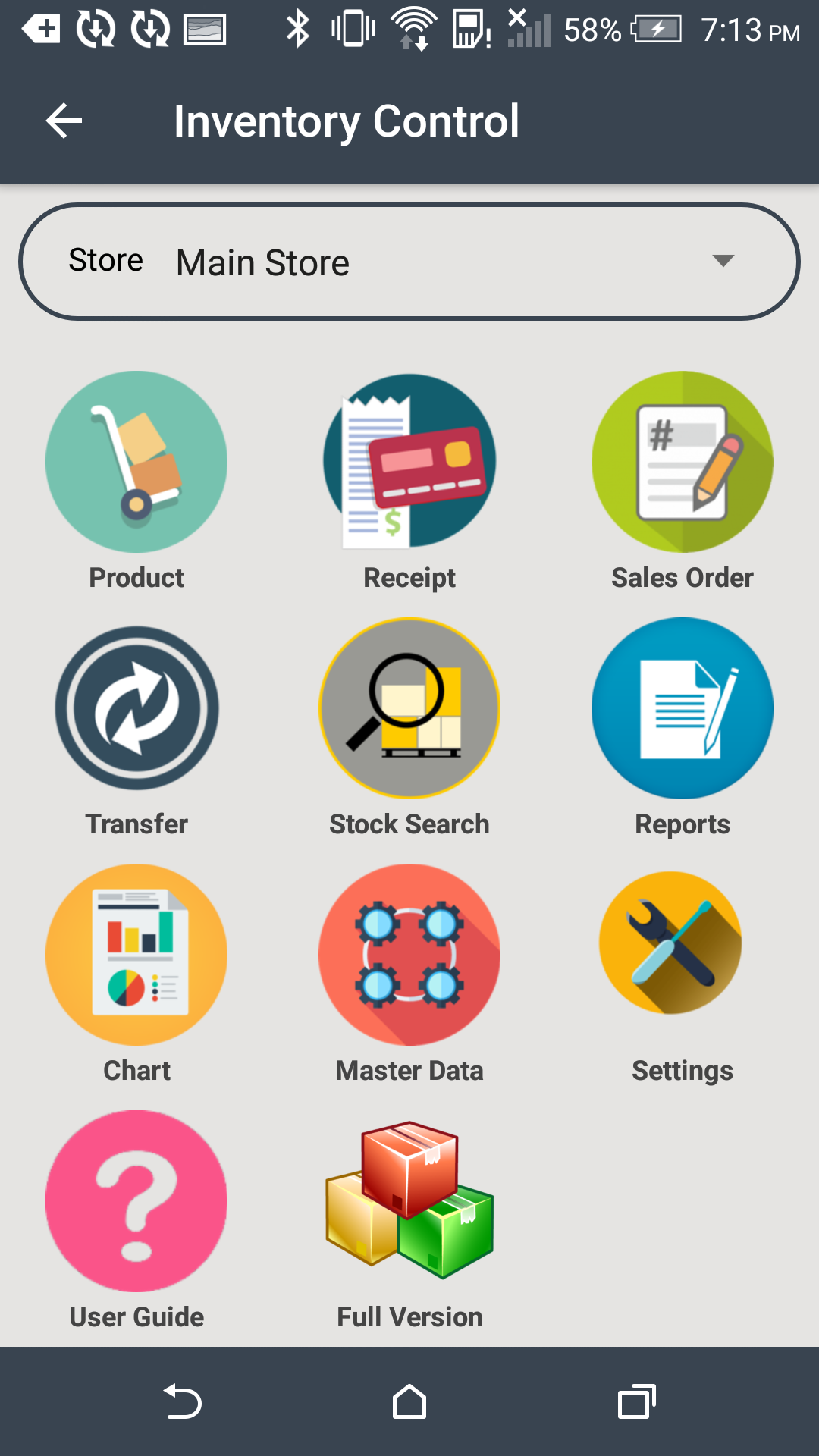Open the Product section
Image resolution: width=819 pixels, height=1456 pixels.
pos(136,463)
